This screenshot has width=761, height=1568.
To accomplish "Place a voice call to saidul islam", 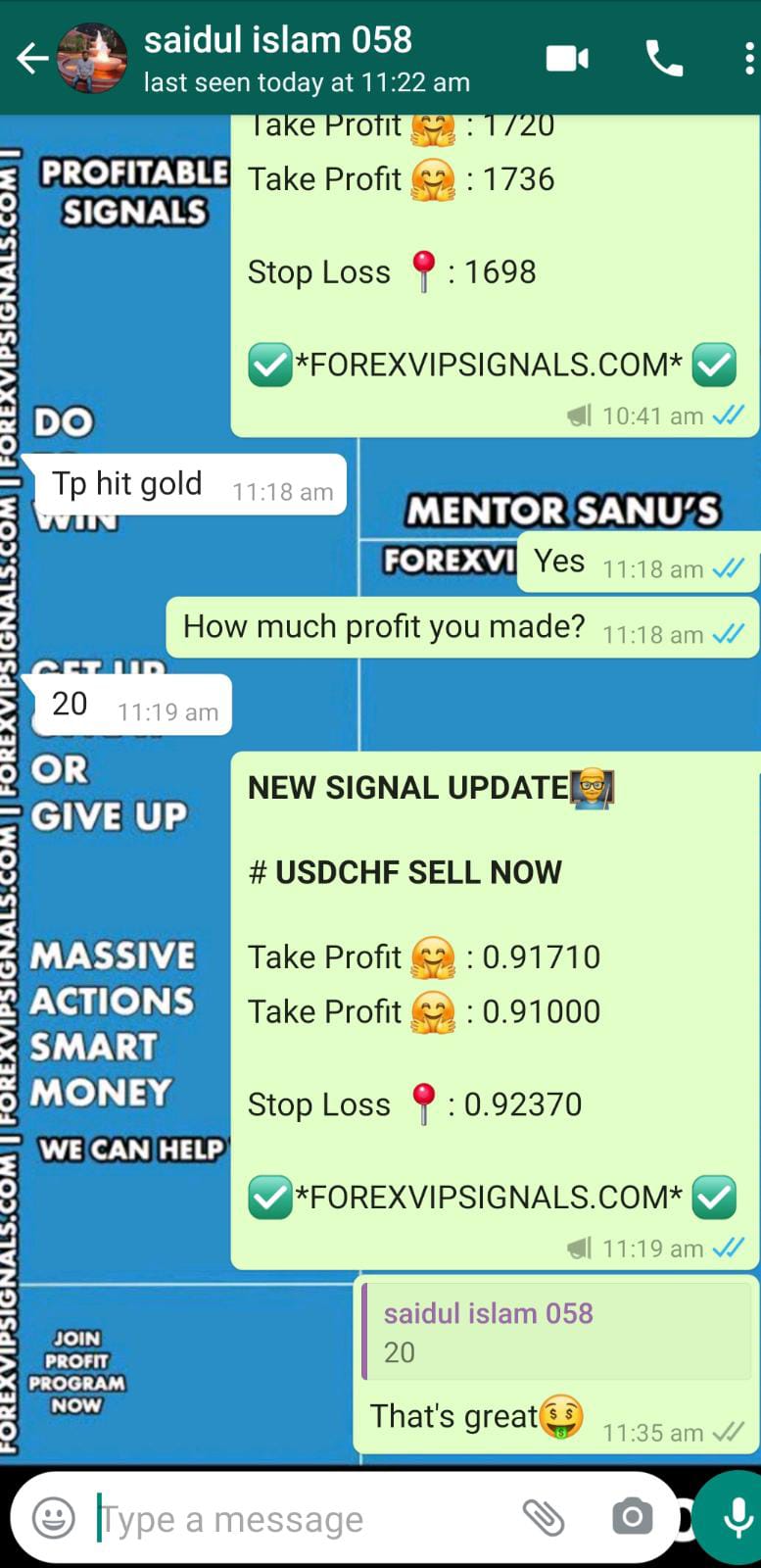I will pyautogui.click(x=664, y=60).
